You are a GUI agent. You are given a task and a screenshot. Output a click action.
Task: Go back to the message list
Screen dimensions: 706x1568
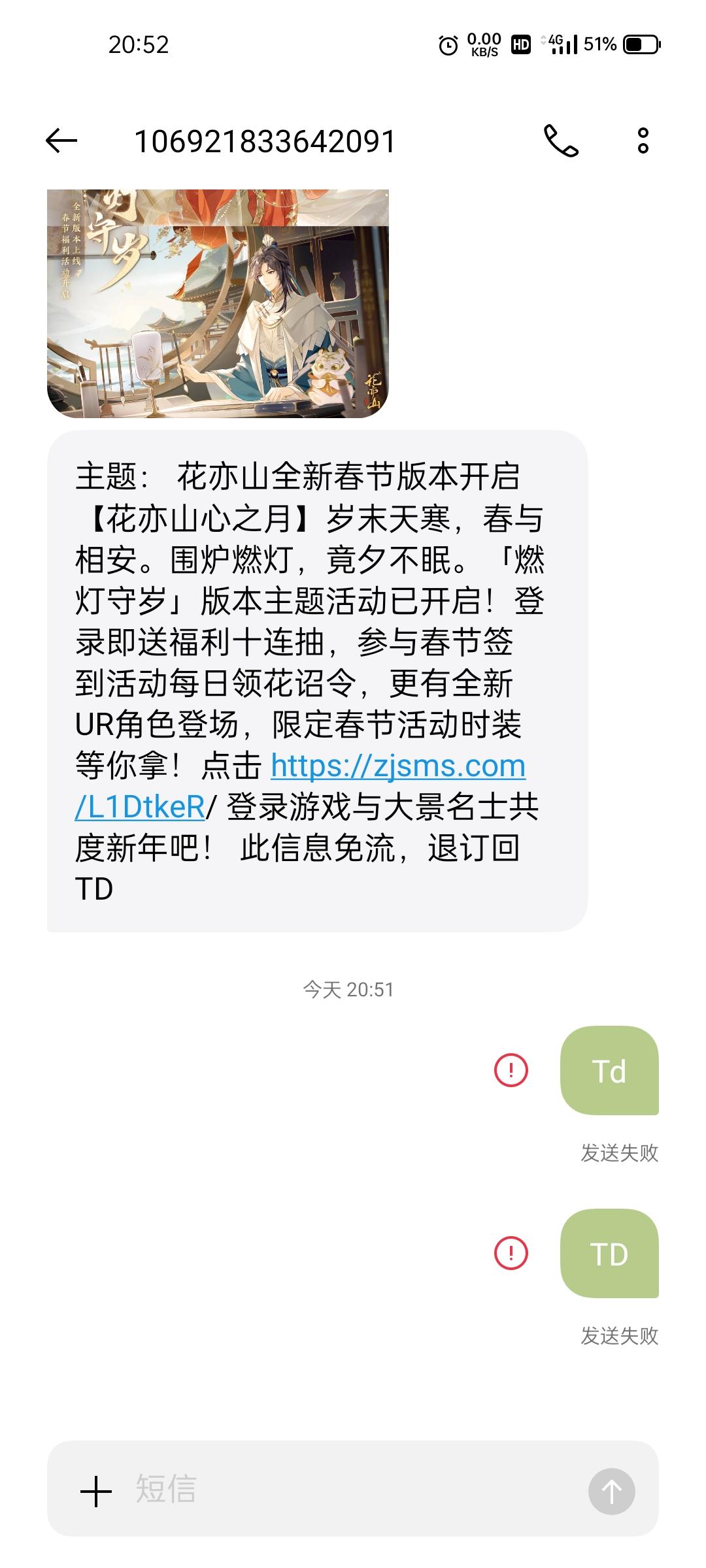61,140
